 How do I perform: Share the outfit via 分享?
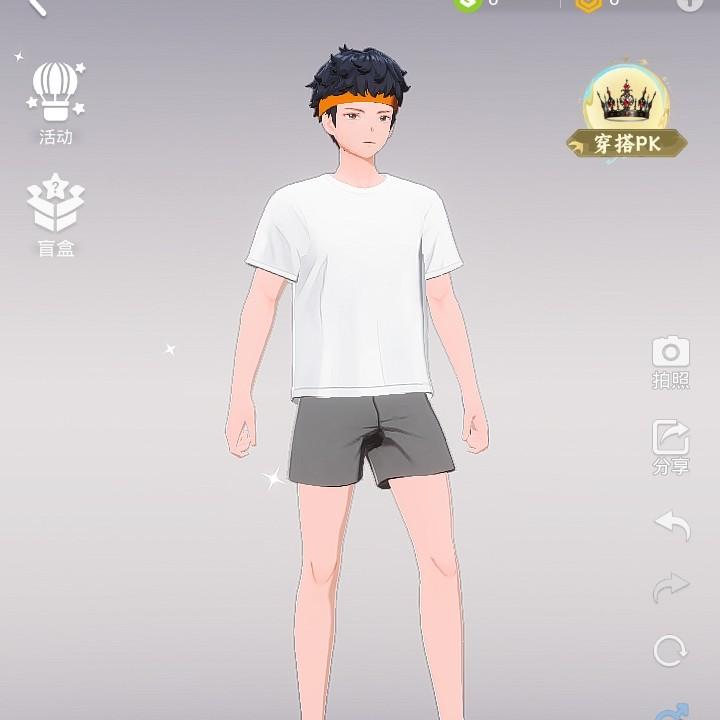pos(671,446)
